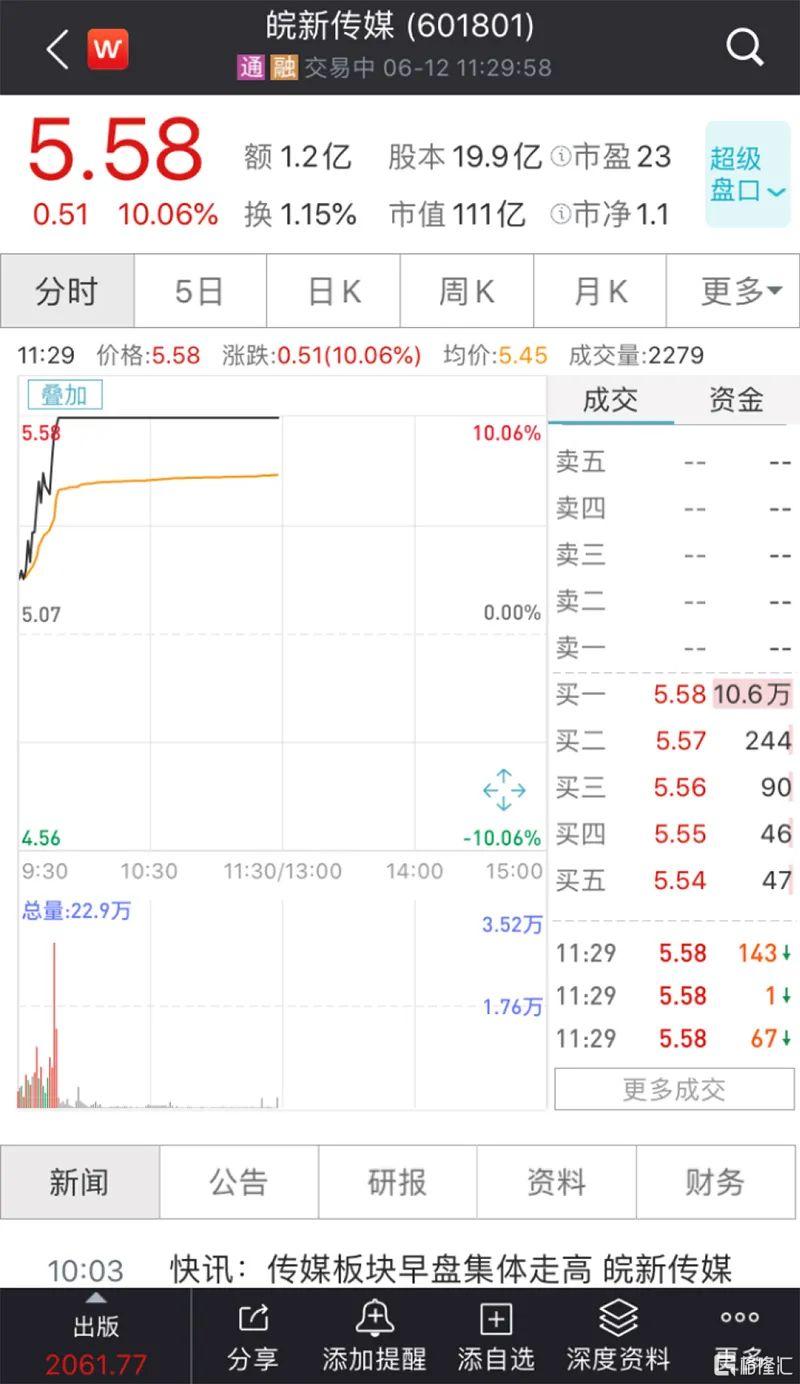Open the 资料 tab

556,1182
